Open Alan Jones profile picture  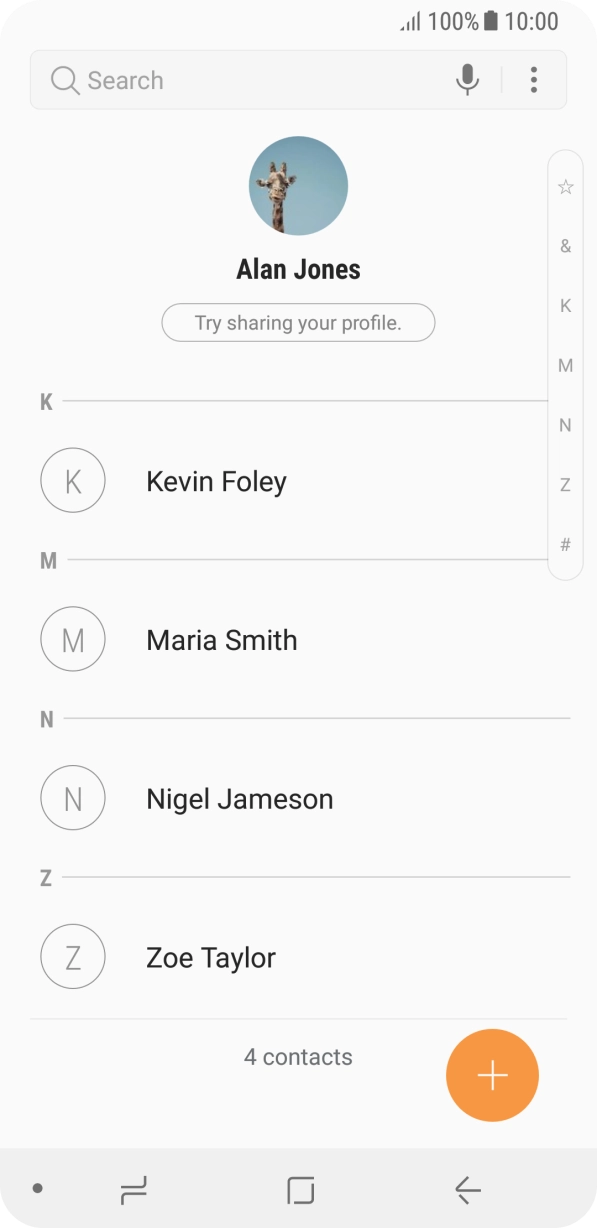[x=298, y=186]
